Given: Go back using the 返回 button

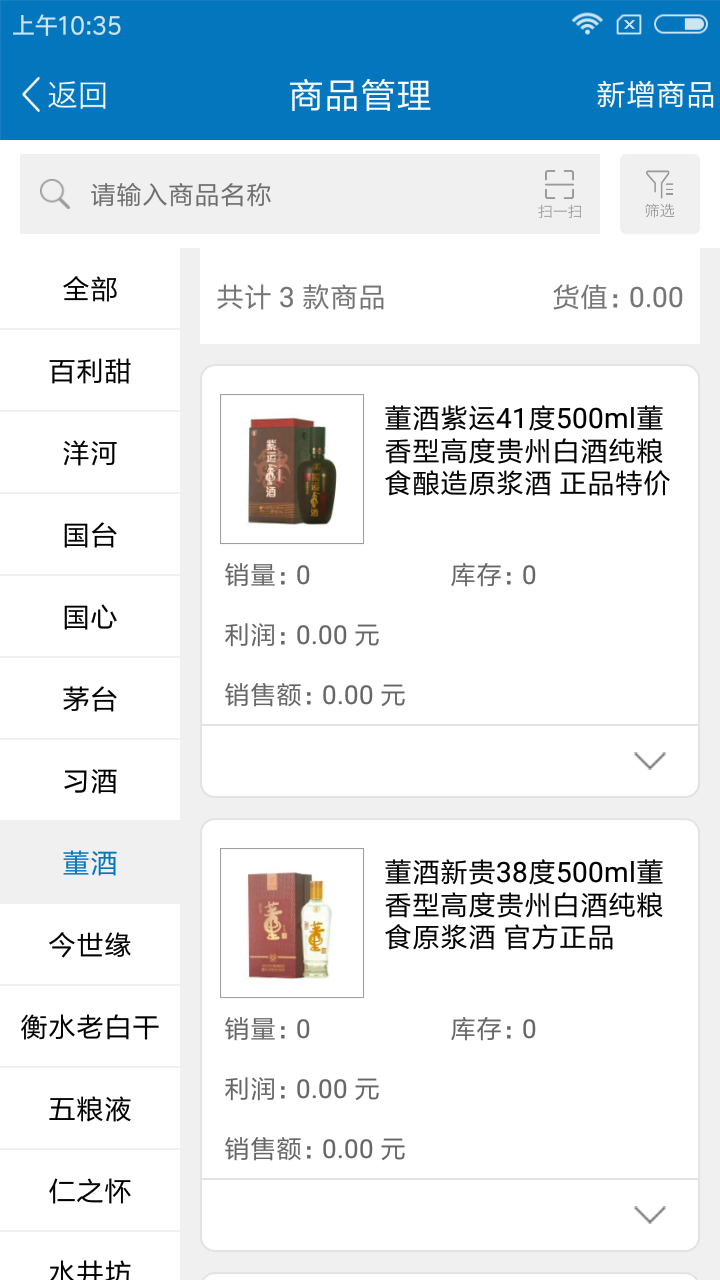Looking at the screenshot, I should click(x=64, y=95).
